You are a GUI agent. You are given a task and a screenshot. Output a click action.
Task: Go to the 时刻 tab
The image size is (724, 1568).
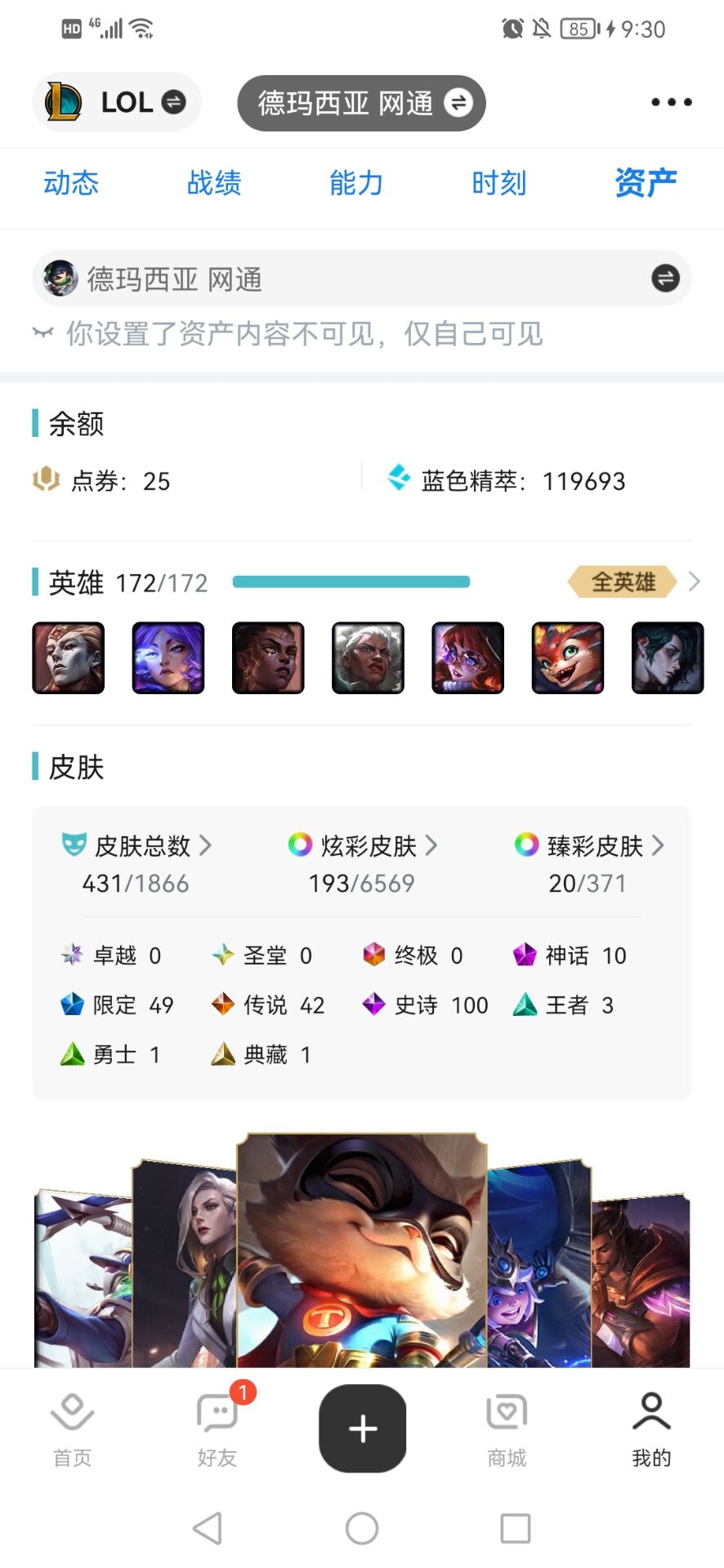(498, 183)
